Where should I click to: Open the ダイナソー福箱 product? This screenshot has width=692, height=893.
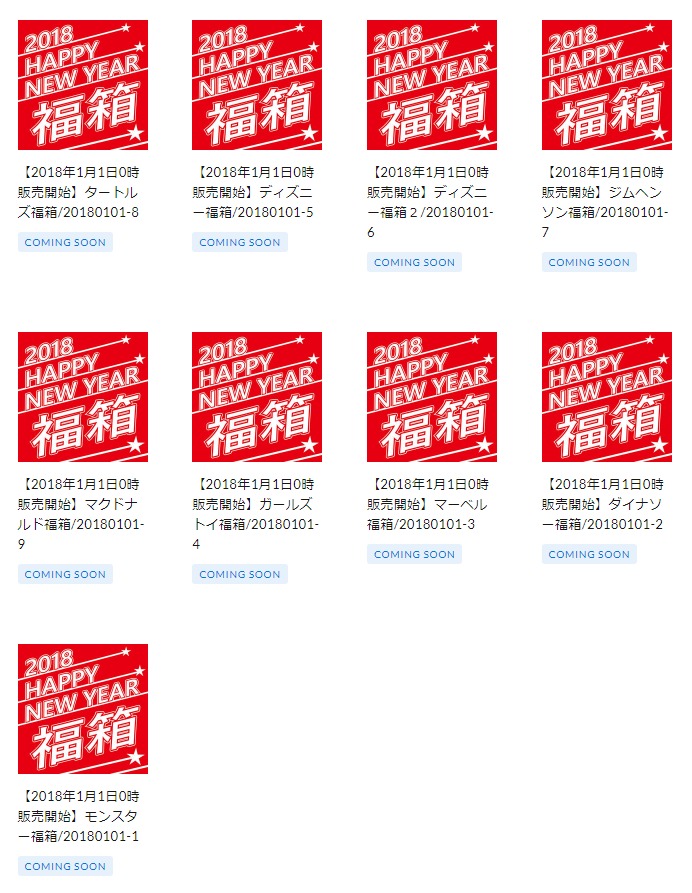606,397
